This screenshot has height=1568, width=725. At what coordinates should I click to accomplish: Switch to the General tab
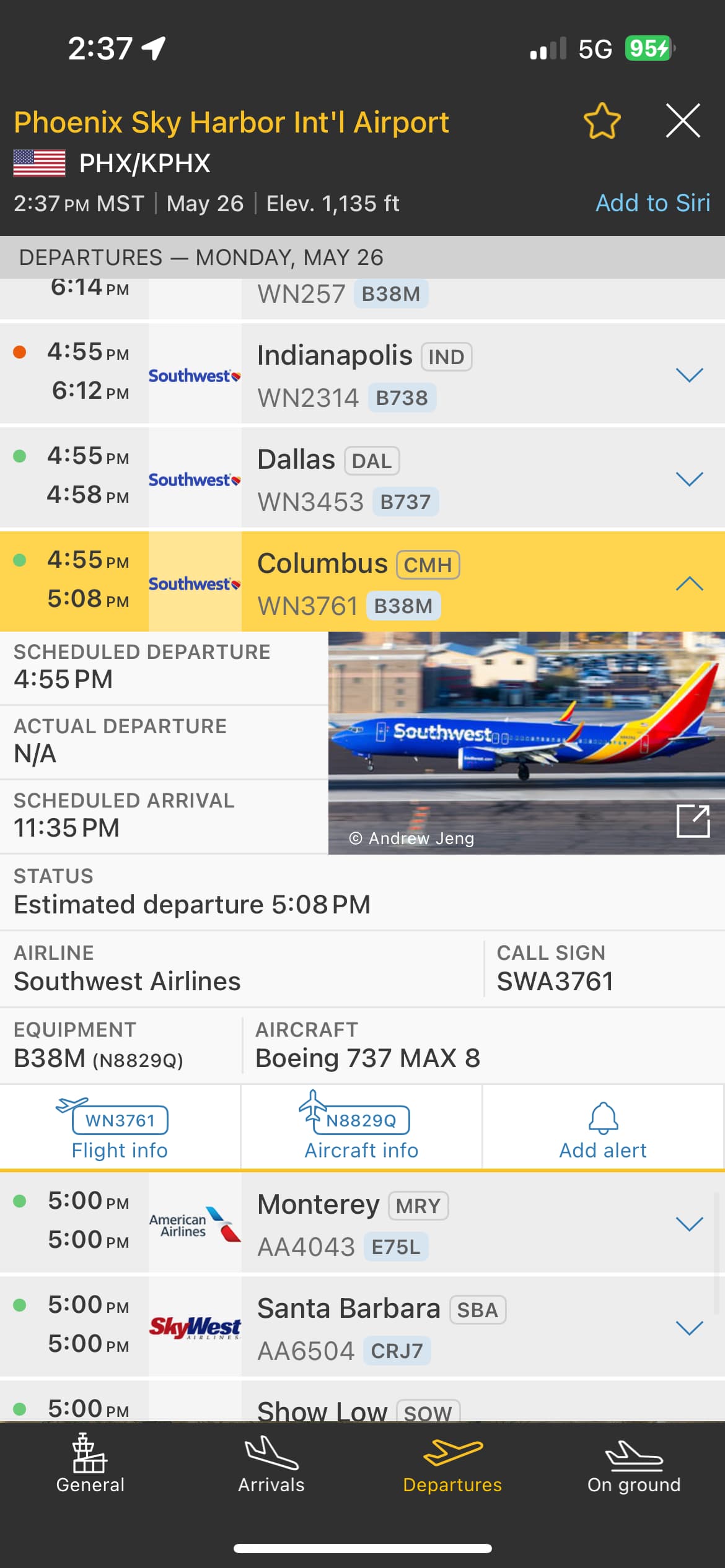tap(90, 1465)
